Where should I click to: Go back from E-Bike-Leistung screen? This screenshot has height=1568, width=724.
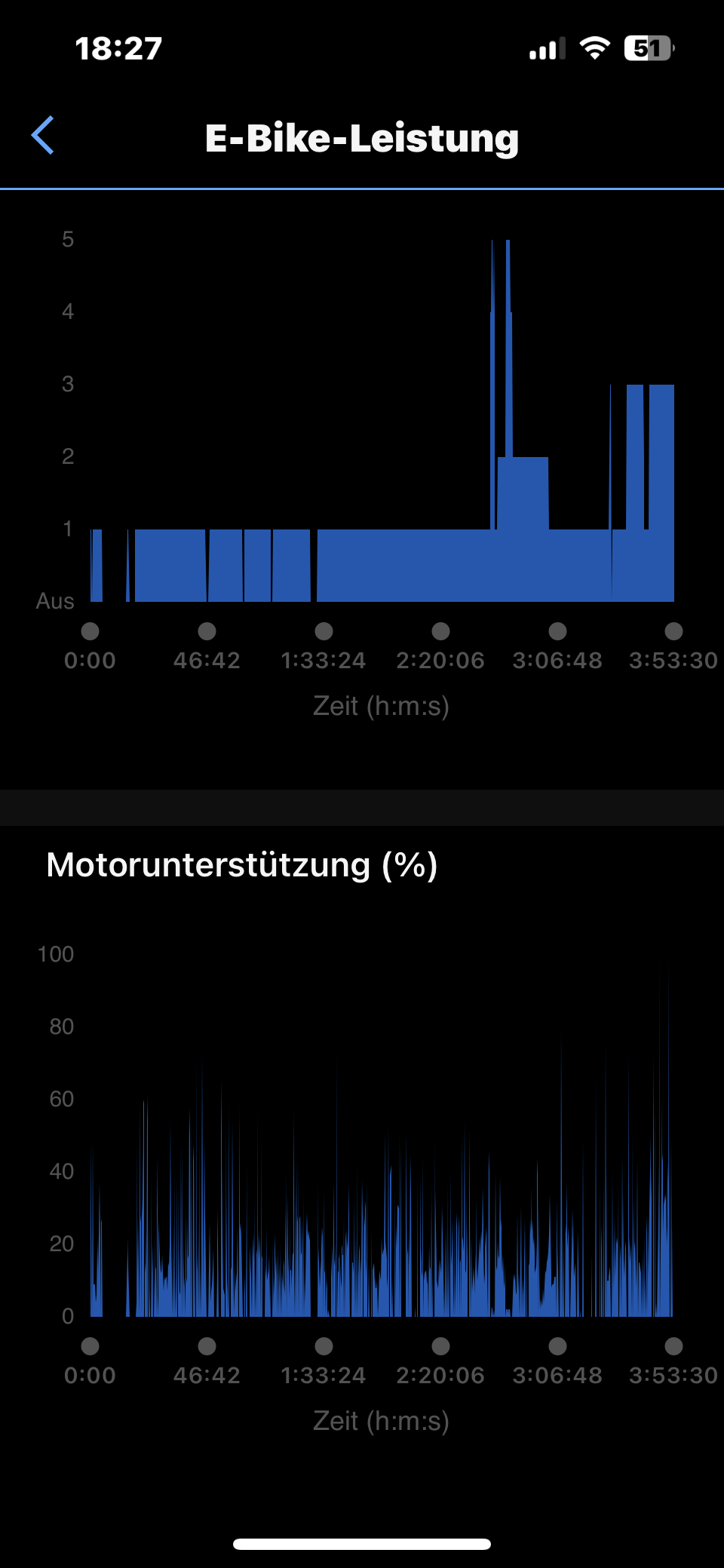pos(43,136)
